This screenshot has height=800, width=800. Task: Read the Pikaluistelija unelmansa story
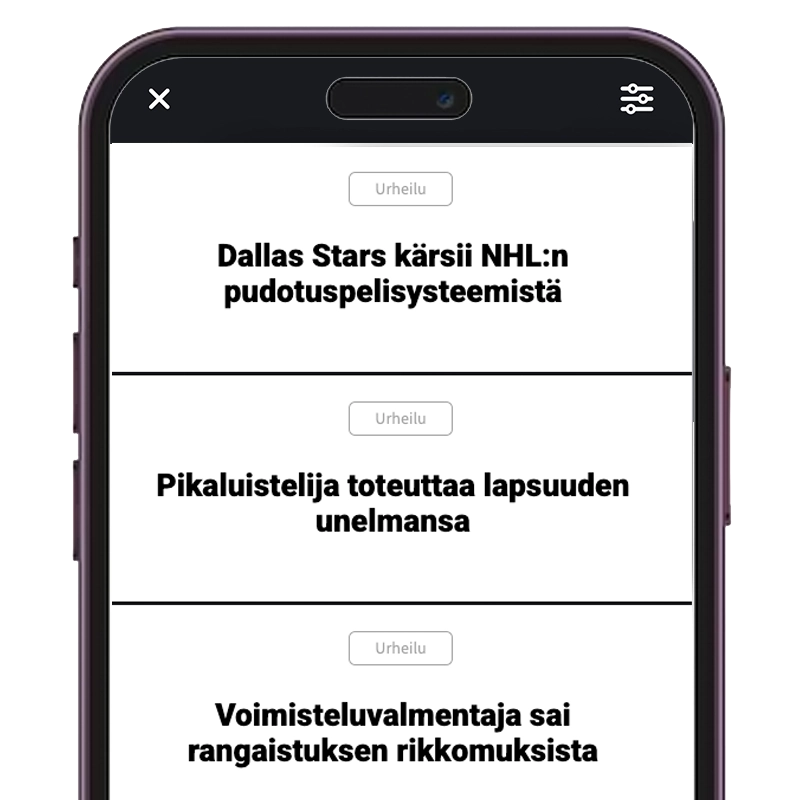(393, 503)
